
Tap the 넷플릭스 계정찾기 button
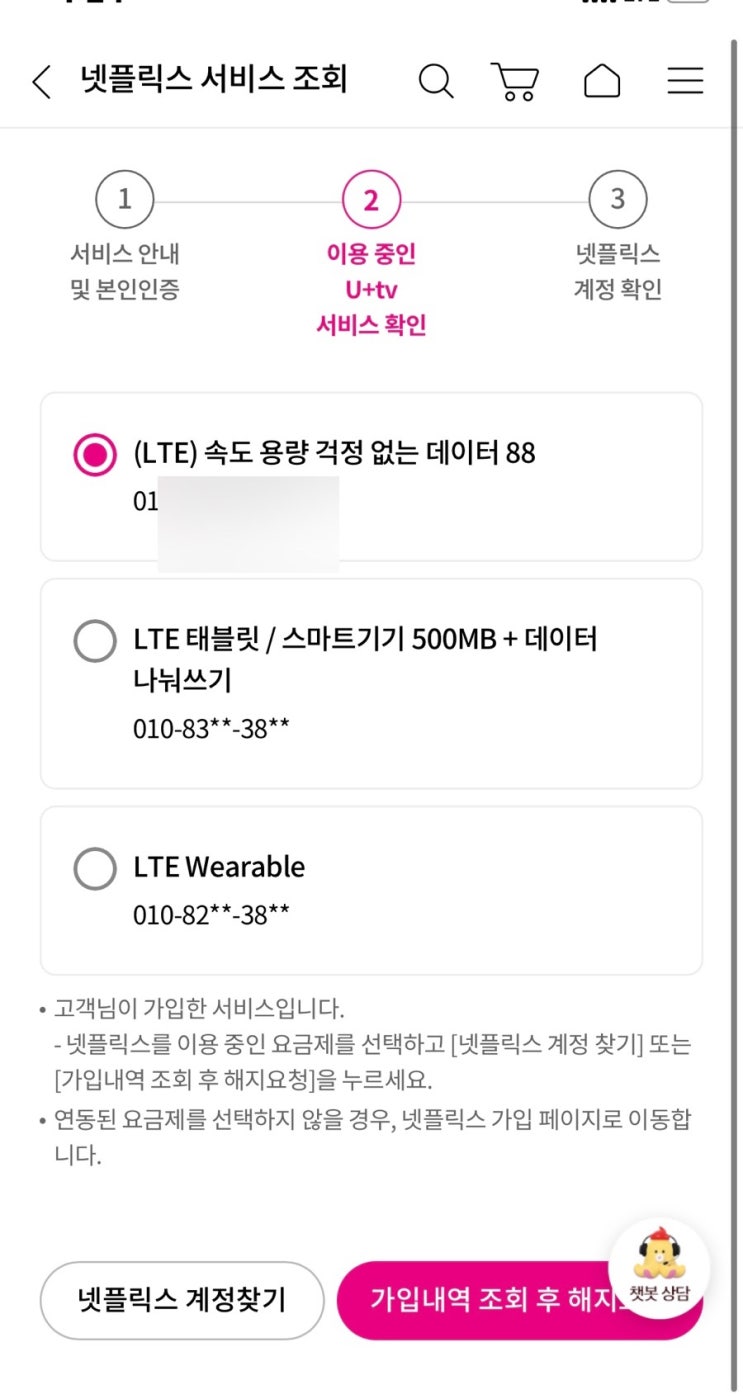182,1300
